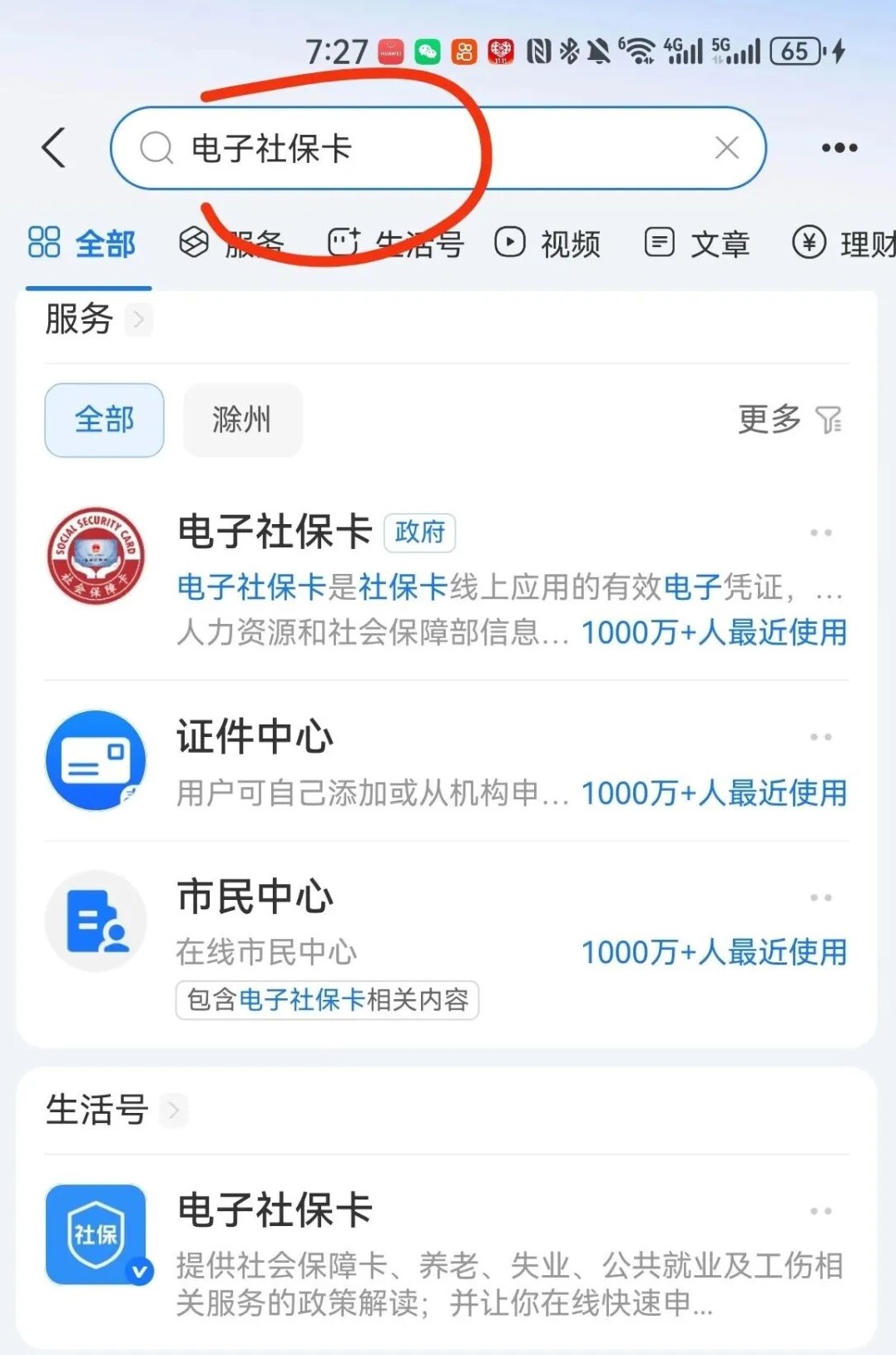Switch to the 视频 tab

click(x=547, y=244)
